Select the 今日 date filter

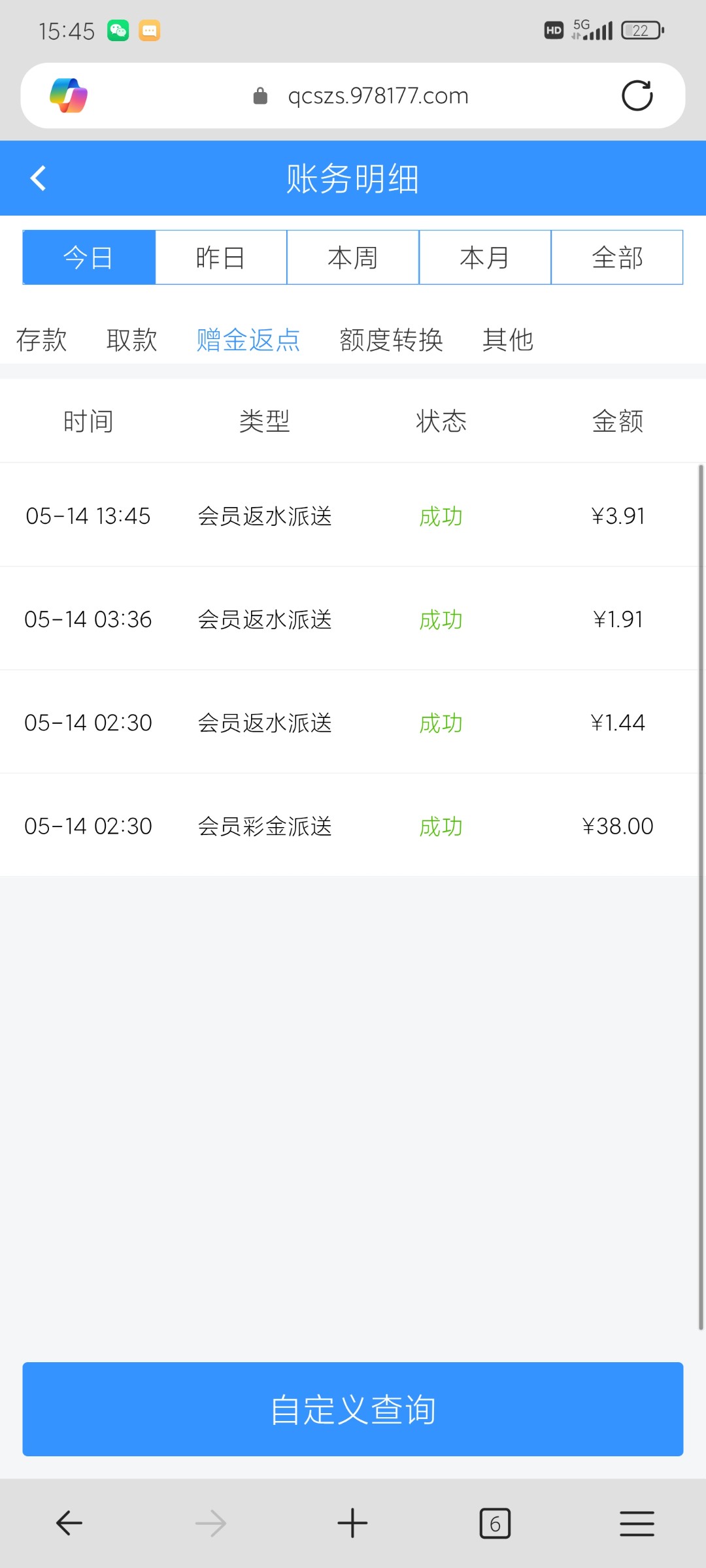point(89,257)
